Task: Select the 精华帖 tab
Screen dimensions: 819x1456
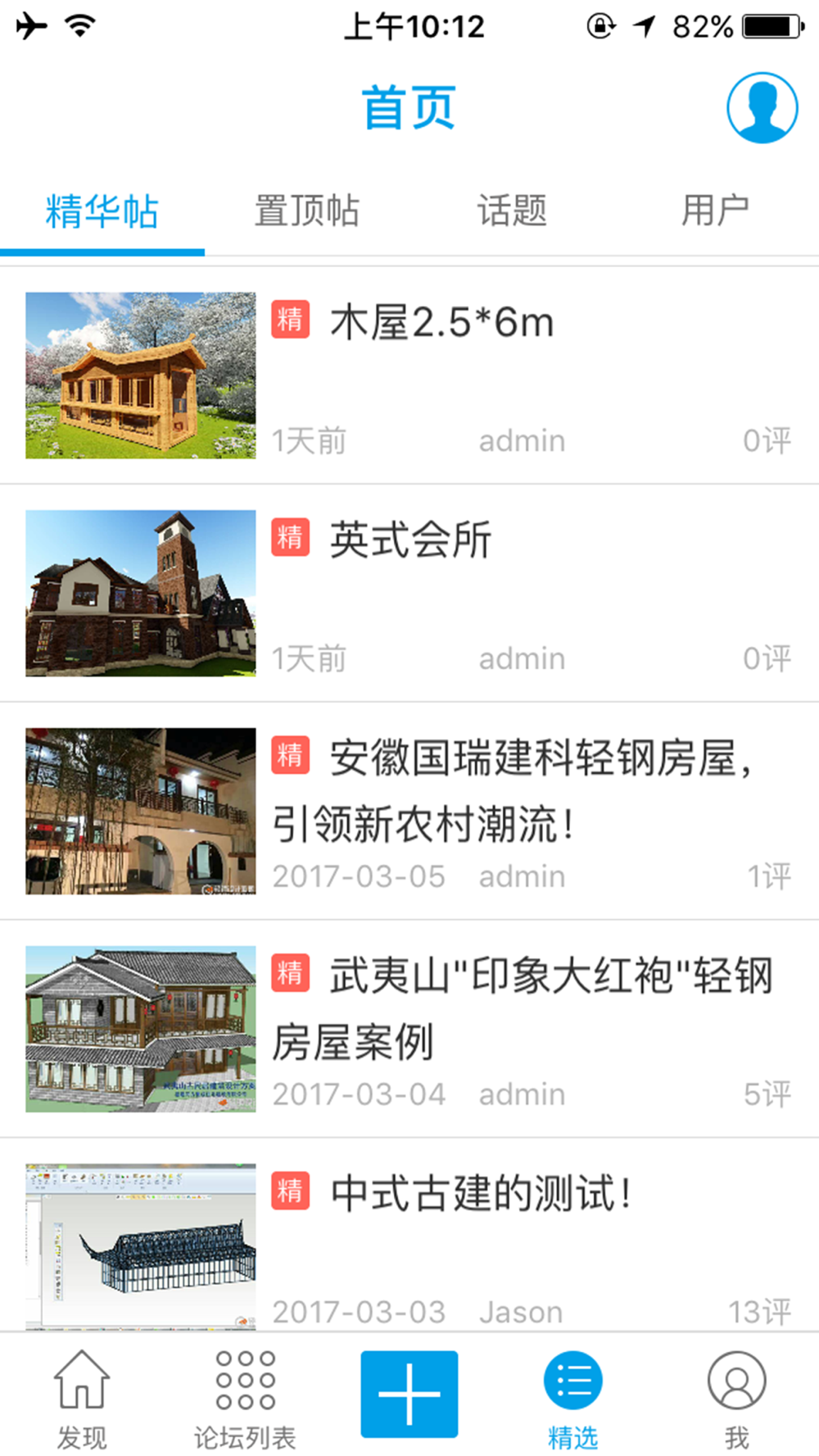Action: (102, 211)
